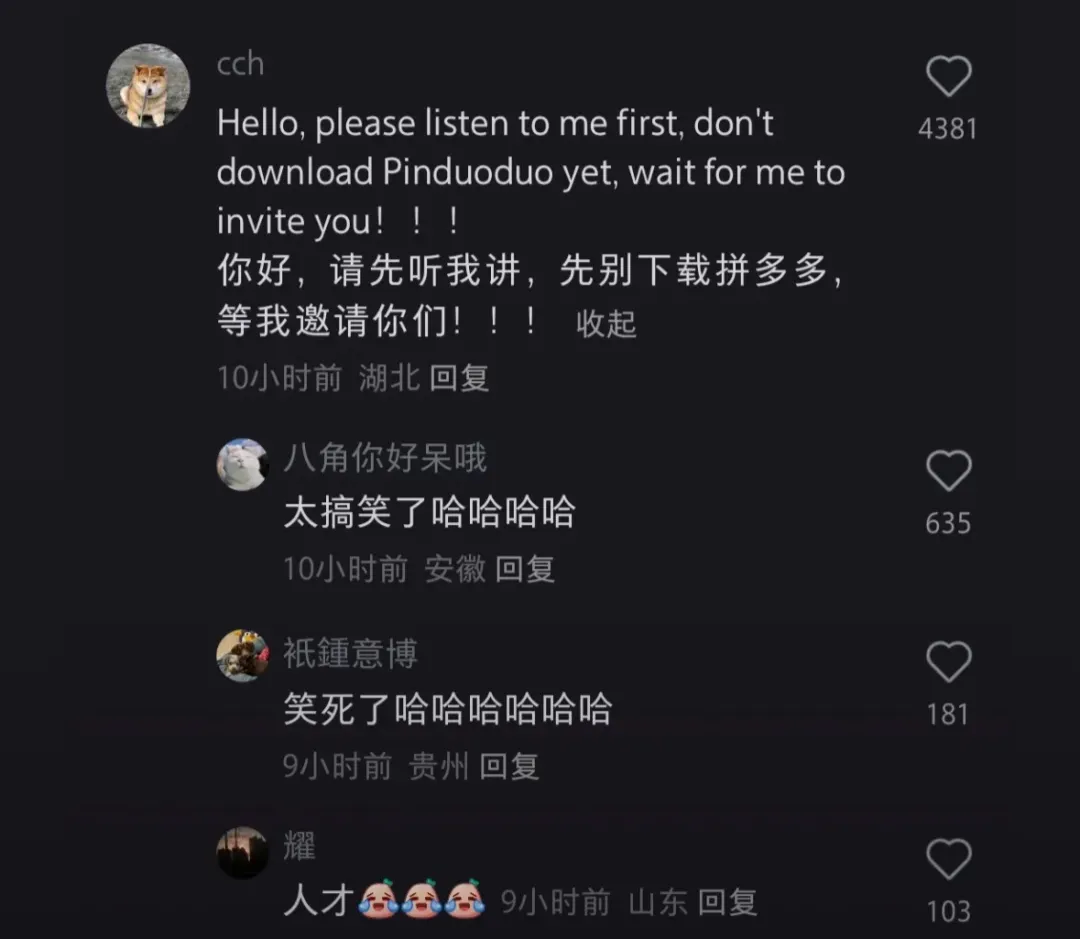Open 八角你好呆哦's profile avatar
Screen dimensions: 1080x939
pyautogui.click(x=243, y=464)
